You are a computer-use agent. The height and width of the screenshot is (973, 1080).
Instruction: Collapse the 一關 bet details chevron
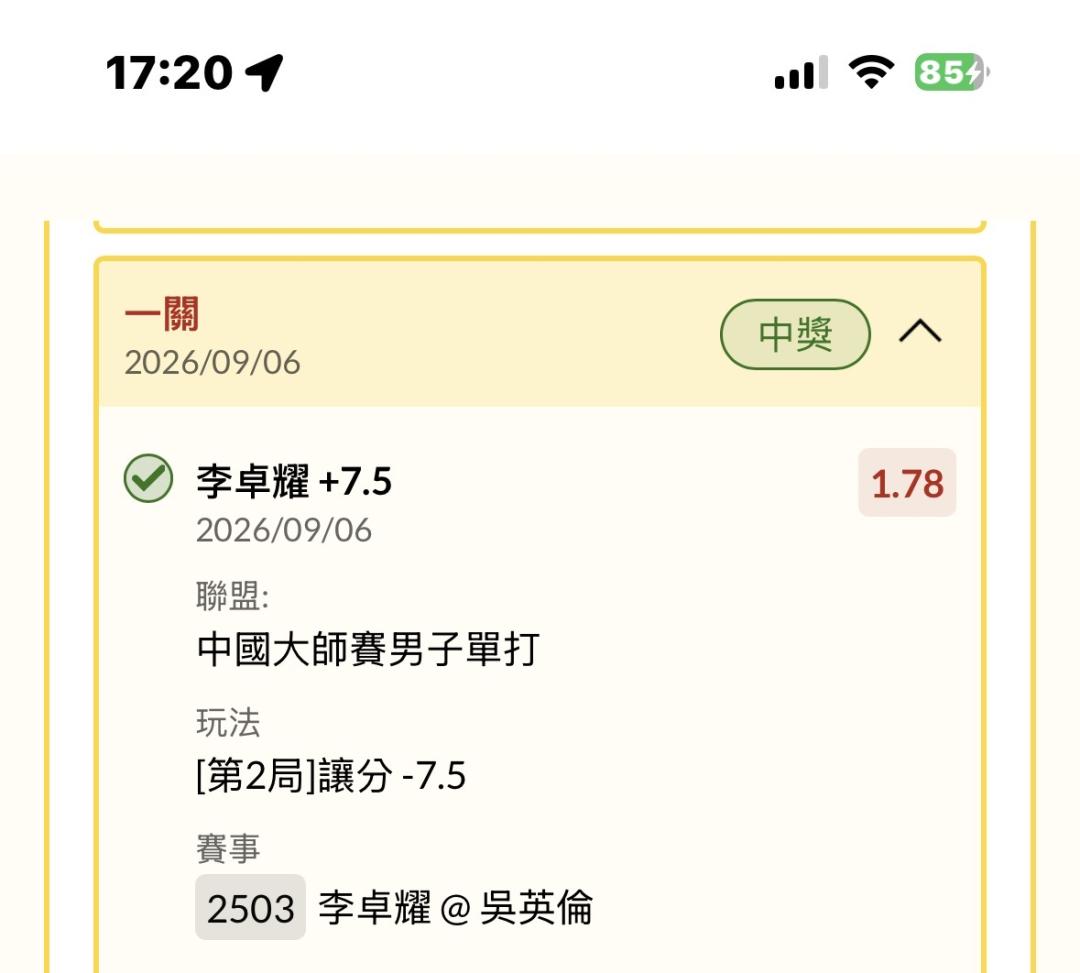pos(920,333)
